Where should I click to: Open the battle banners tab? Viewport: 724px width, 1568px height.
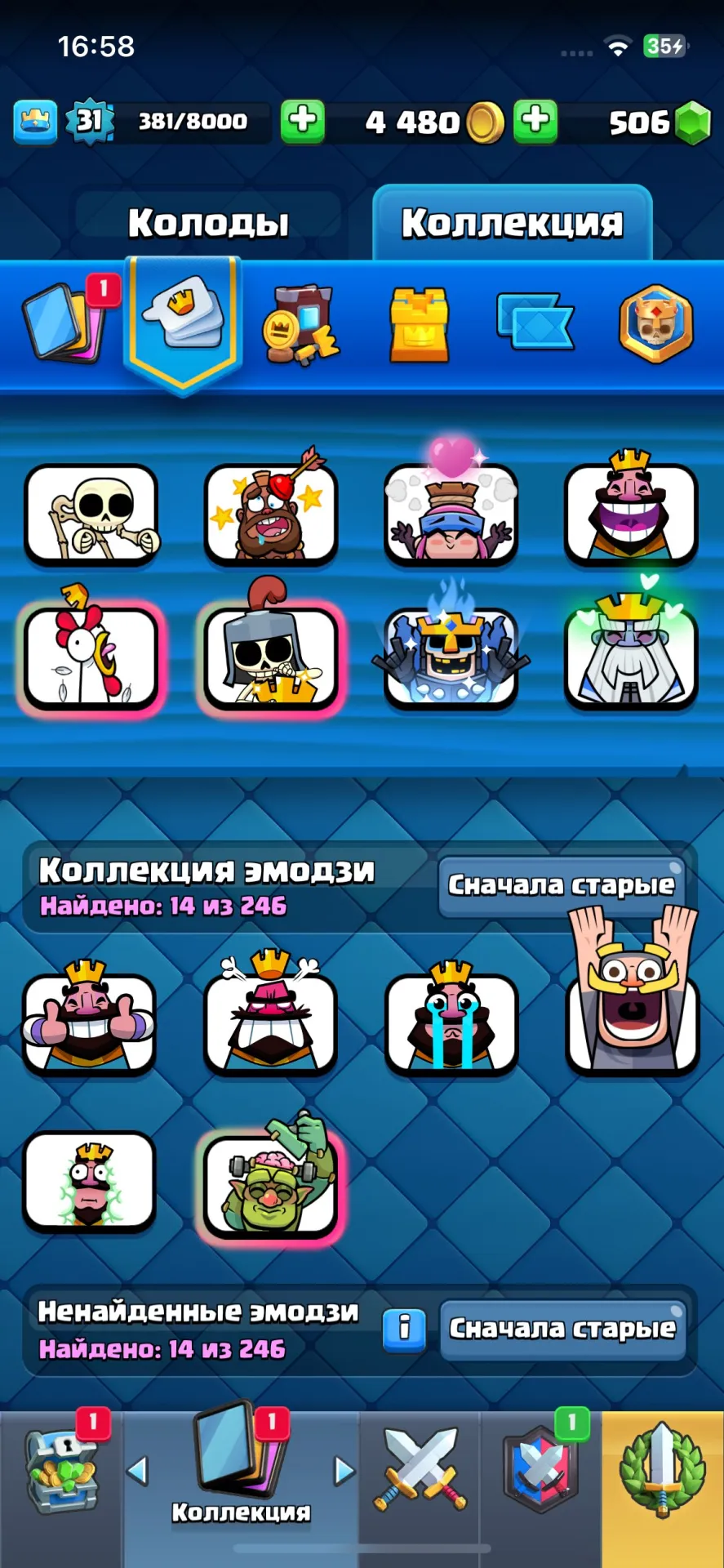[x=535, y=321]
